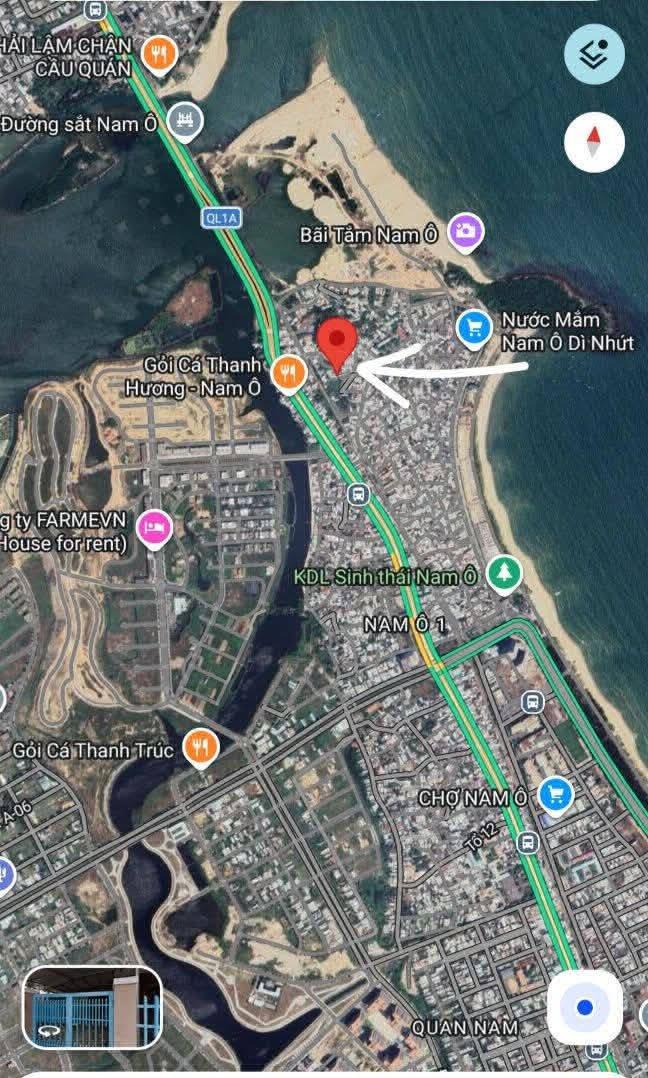
Task: Open the map layers selector
Action: [x=594, y=54]
